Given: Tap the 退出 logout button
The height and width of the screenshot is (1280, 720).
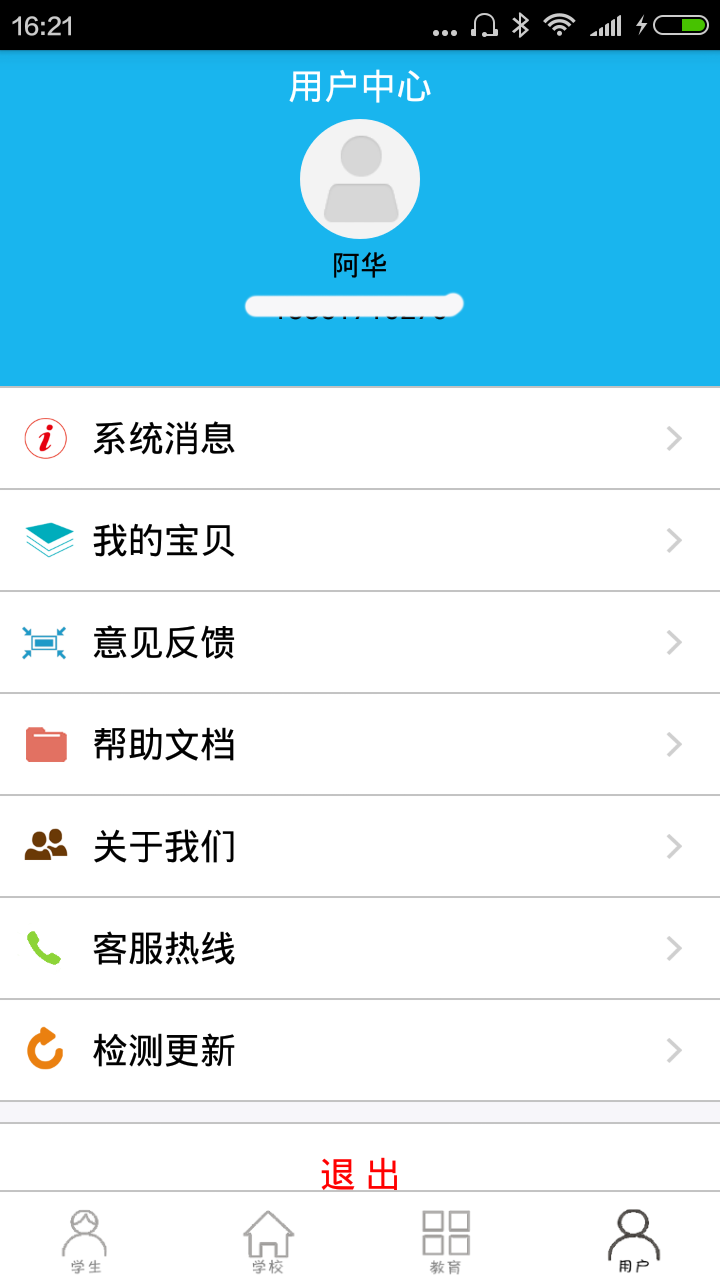Looking at the screenshot, I should click(x=360, y=1170).
